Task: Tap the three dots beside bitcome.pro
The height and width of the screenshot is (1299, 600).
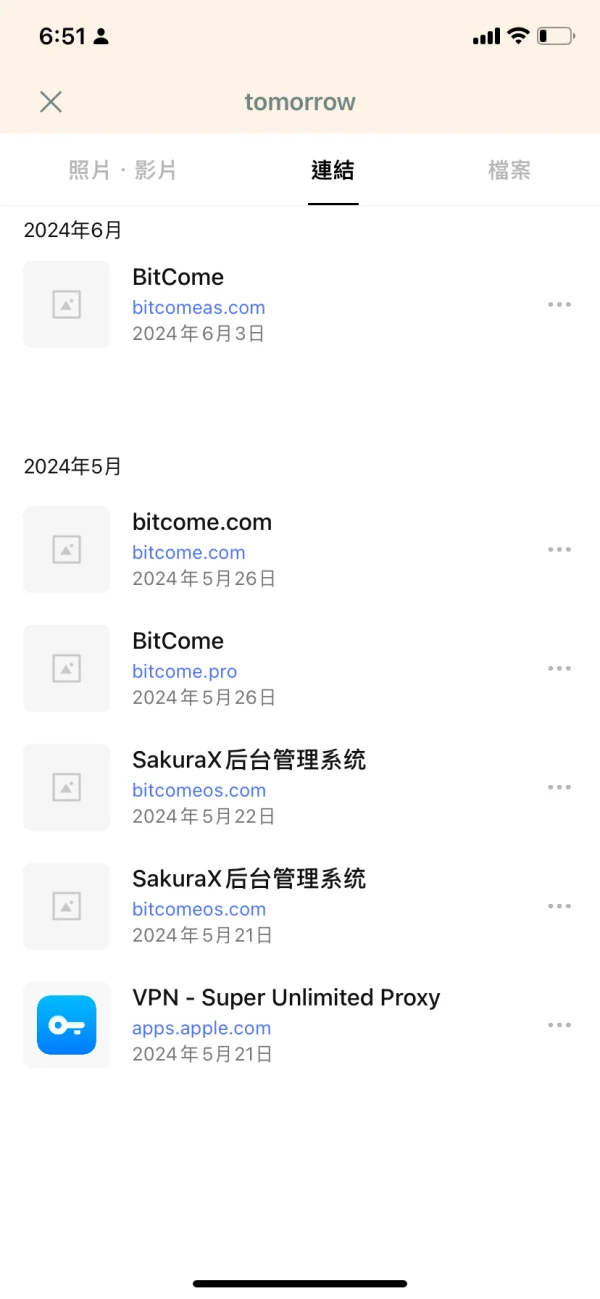Action: point(559,668)
